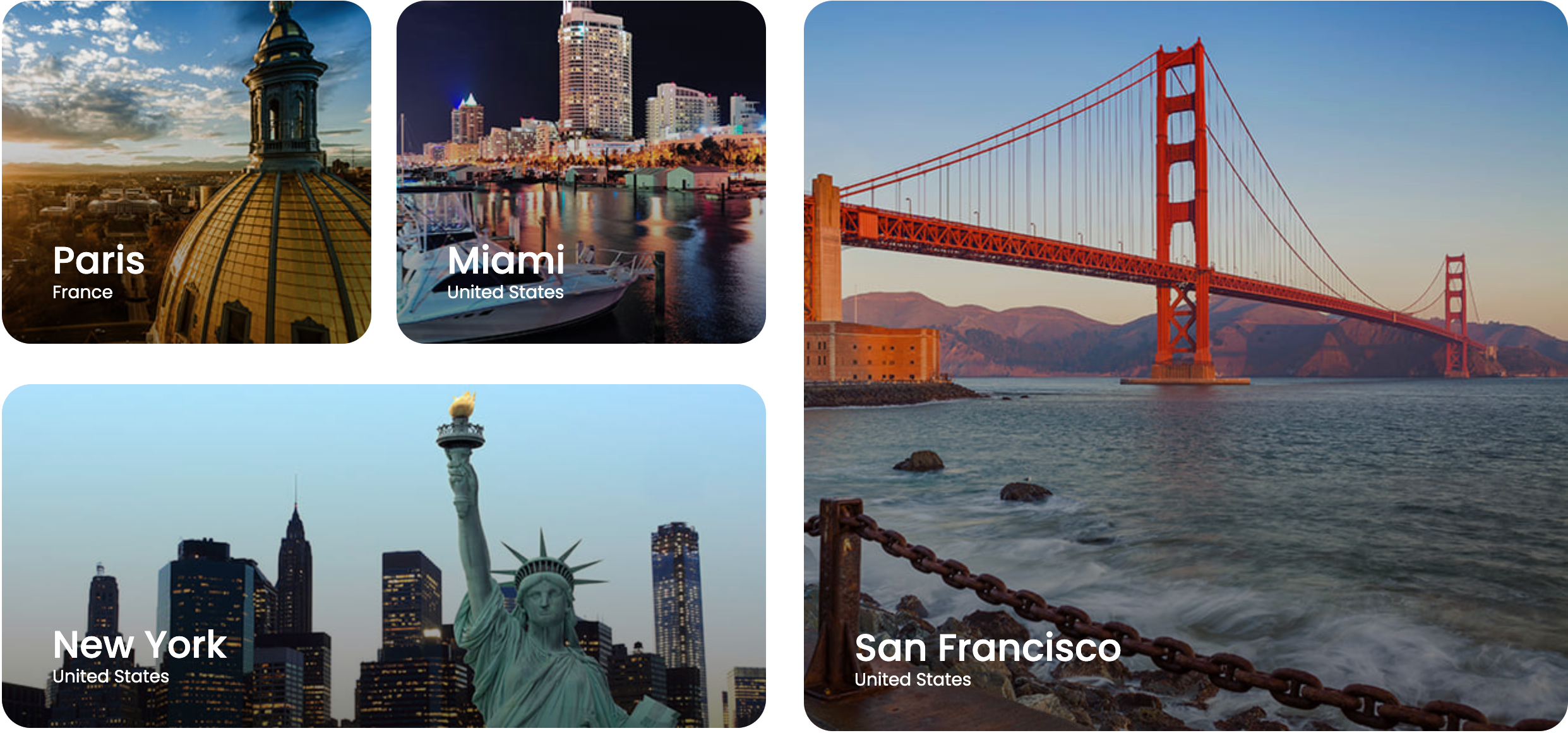Viewport: 1568px width, 733px height.
Task: Select the Miami destination card
Action: coord(581,172)
